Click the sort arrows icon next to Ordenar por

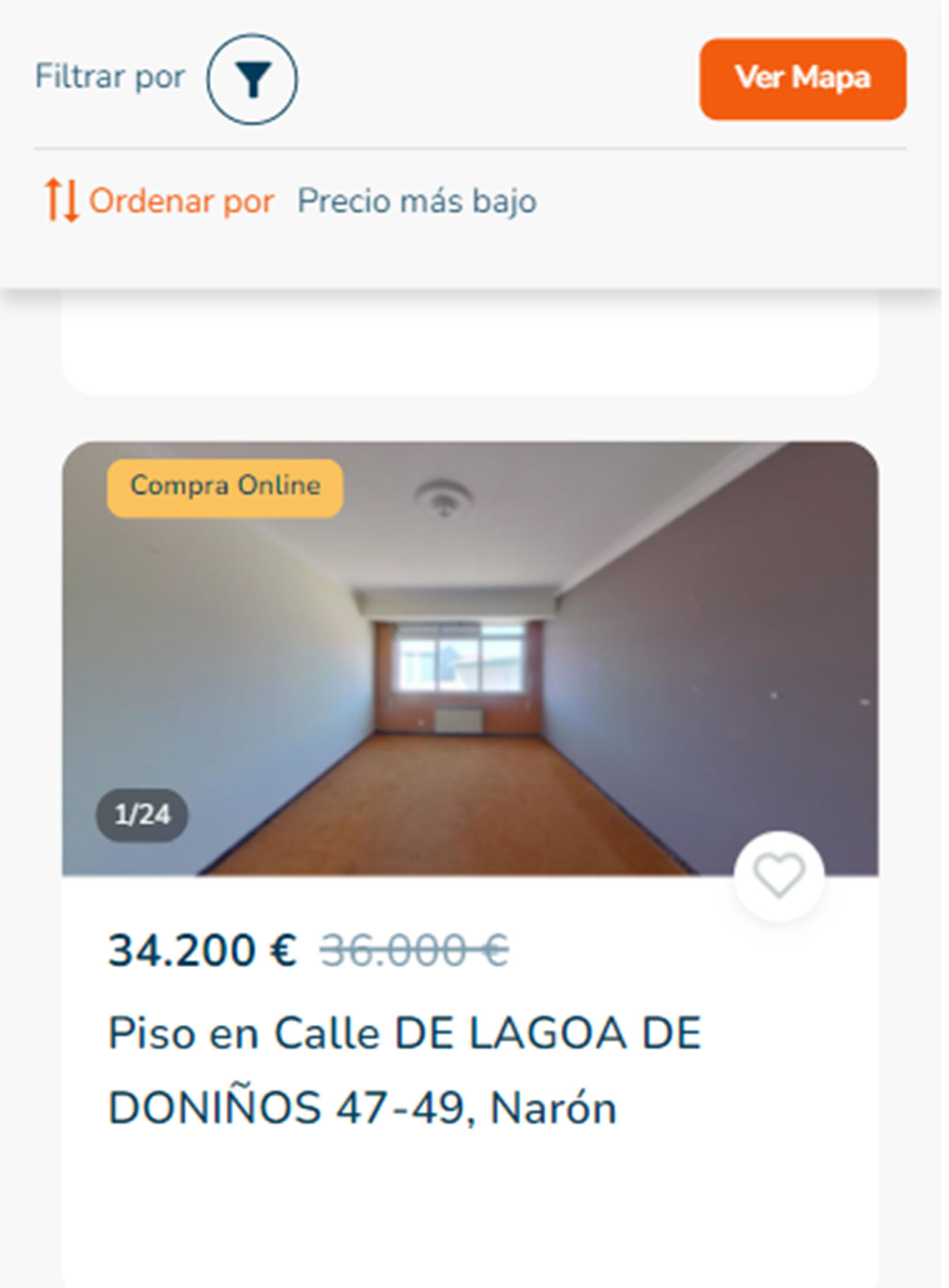coord(62,200)
